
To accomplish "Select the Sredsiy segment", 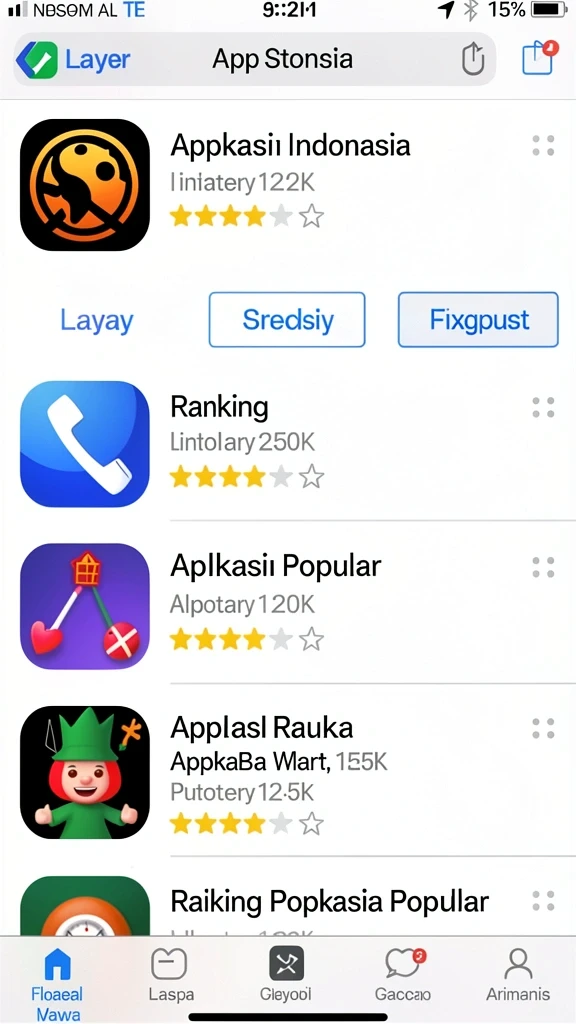I will click(x=287, y=319).
